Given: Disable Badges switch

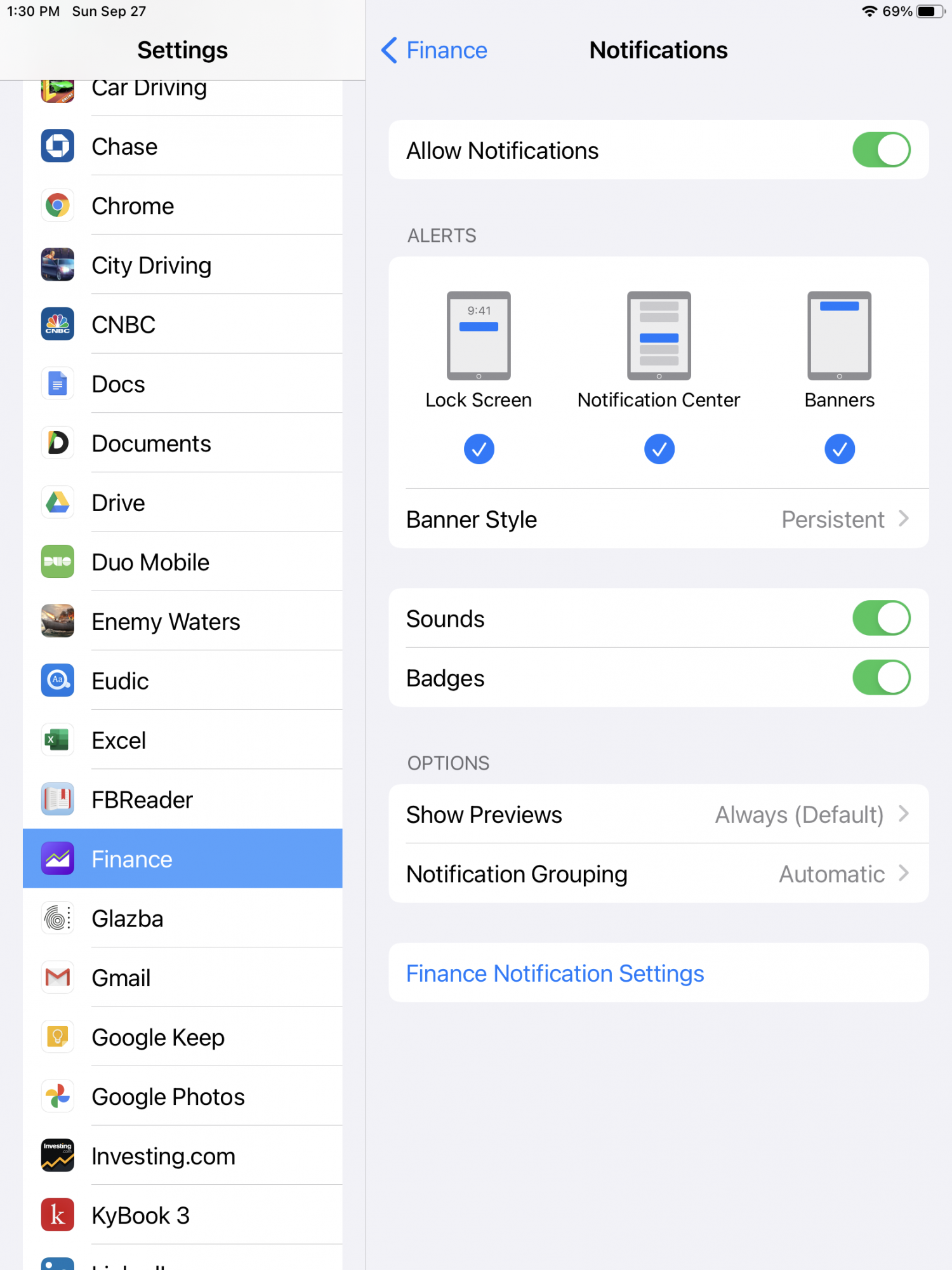Looking at the screenshot, I should pos(881,678).
